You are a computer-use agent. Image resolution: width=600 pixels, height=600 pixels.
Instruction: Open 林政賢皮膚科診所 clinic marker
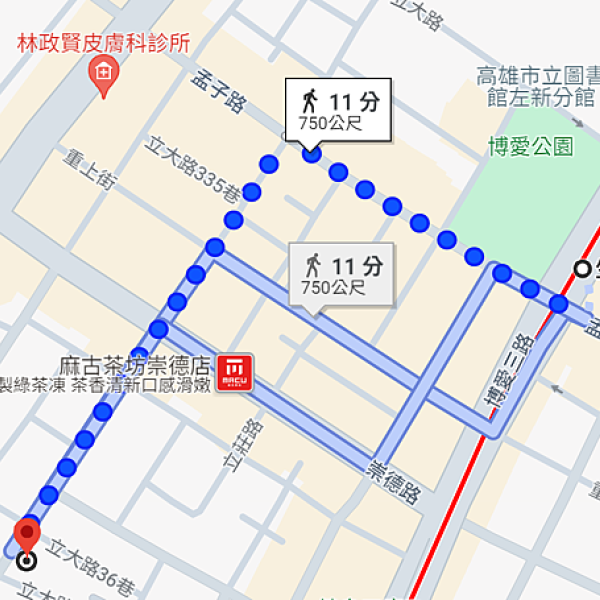[x=102, y=72]
